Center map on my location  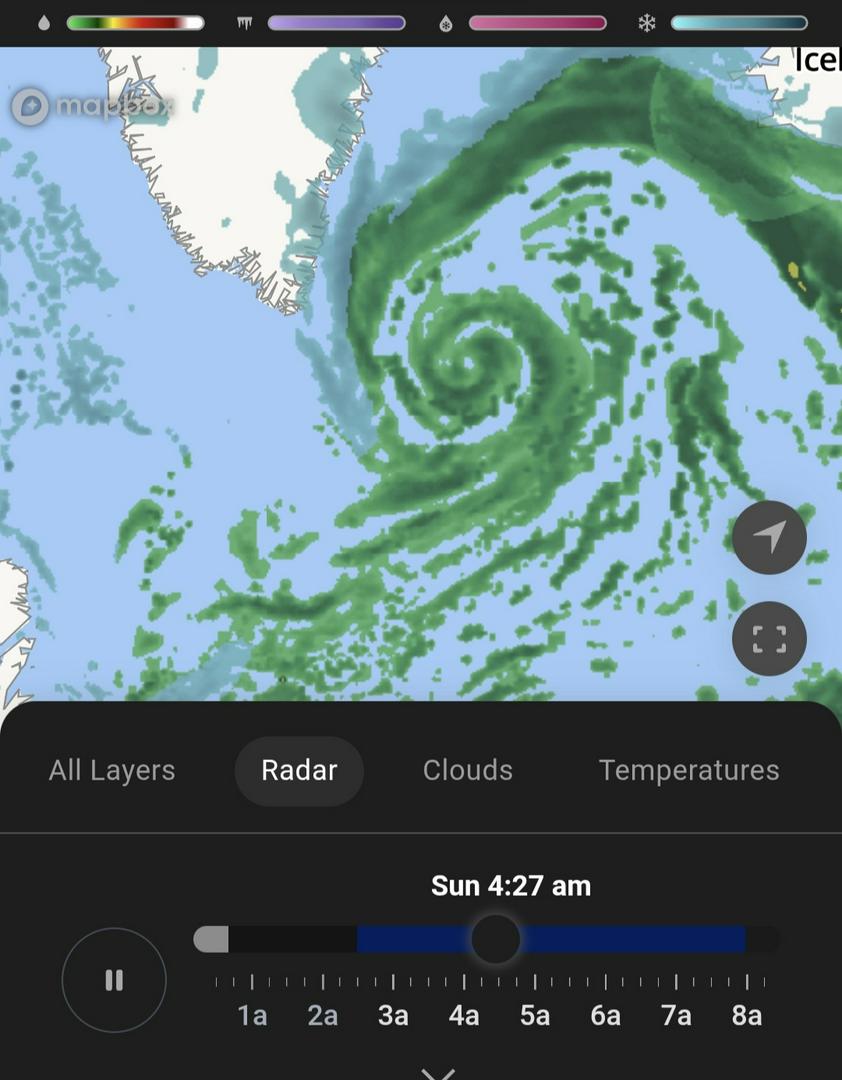[x=769, y=538]
